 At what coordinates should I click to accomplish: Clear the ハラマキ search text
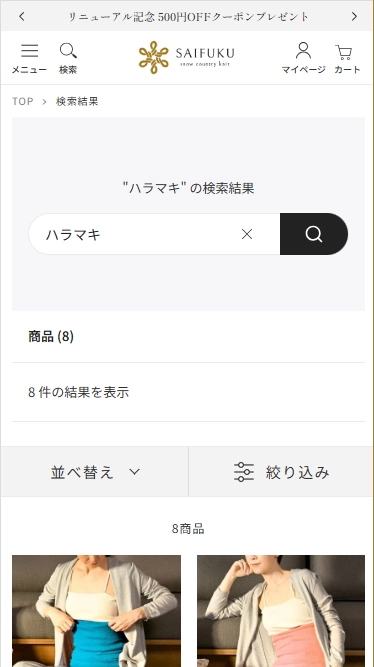[x=247, y=234]
